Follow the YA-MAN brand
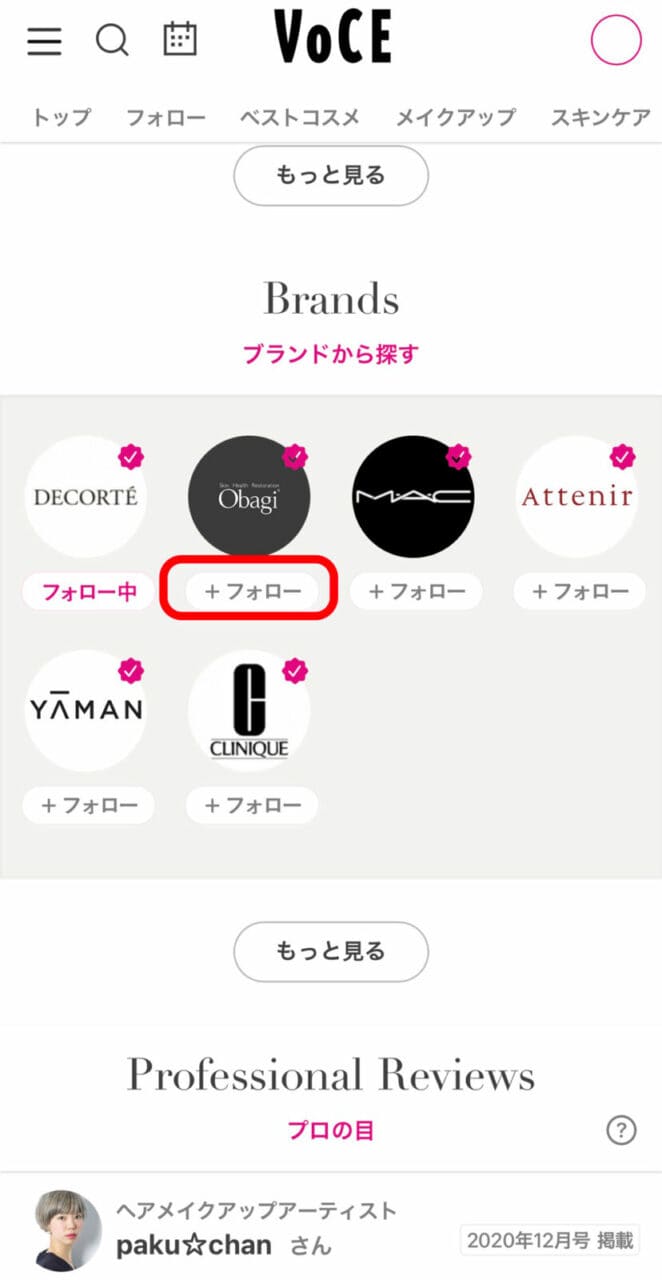The image size is (662, 1280). coord(89,805)
